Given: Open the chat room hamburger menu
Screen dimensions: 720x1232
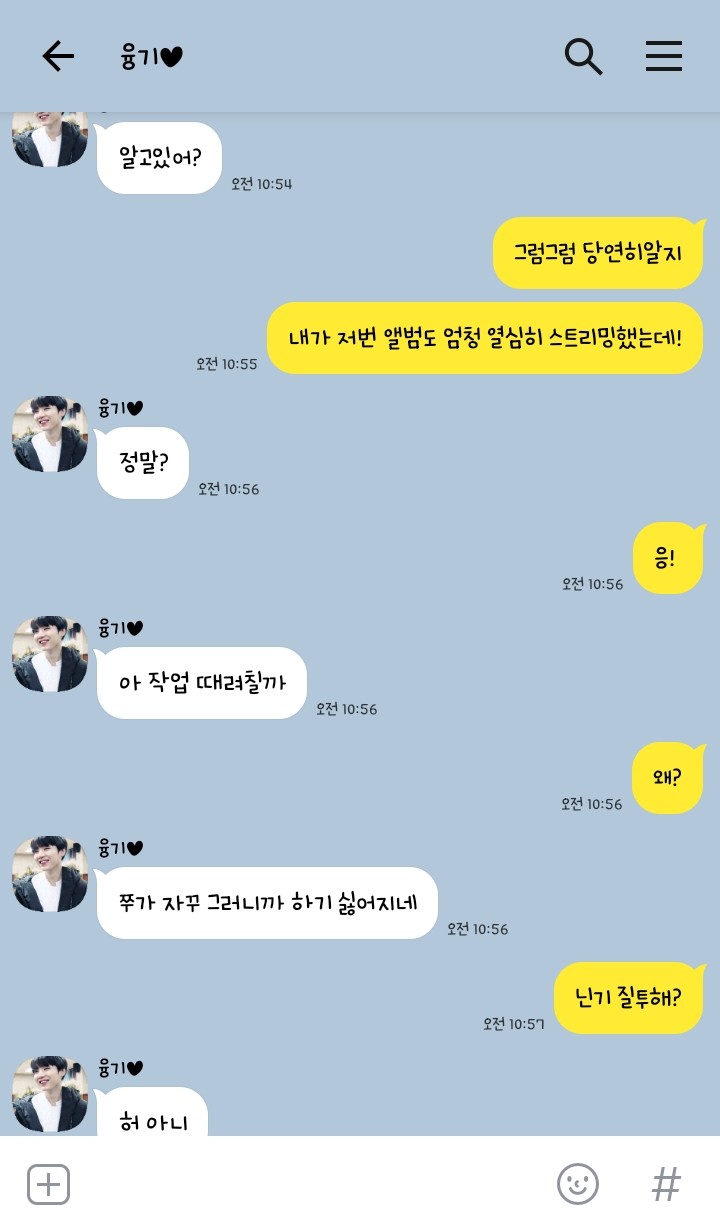Looking at the screenshot, I should 663,56.
